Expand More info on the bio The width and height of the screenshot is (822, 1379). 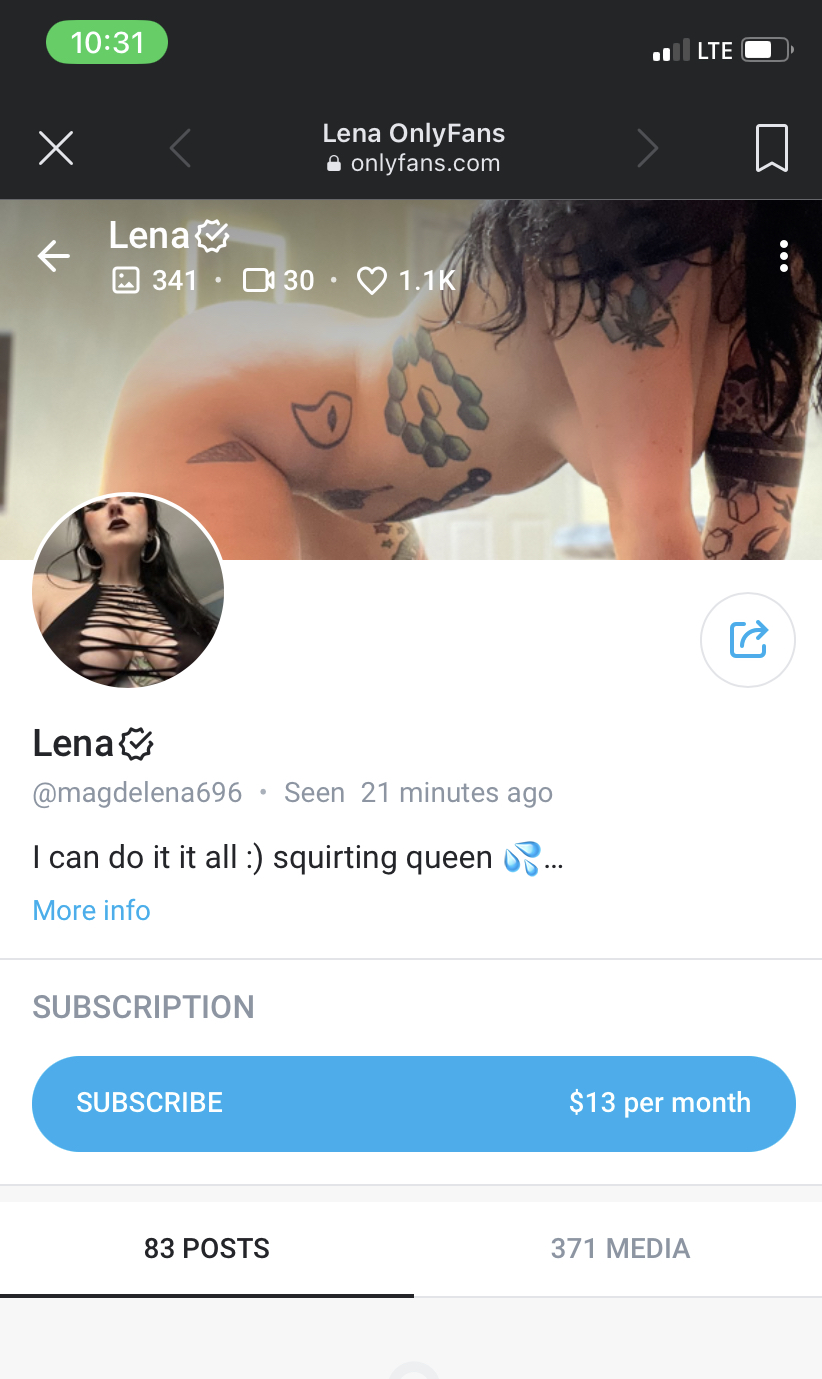coord(91,910)
